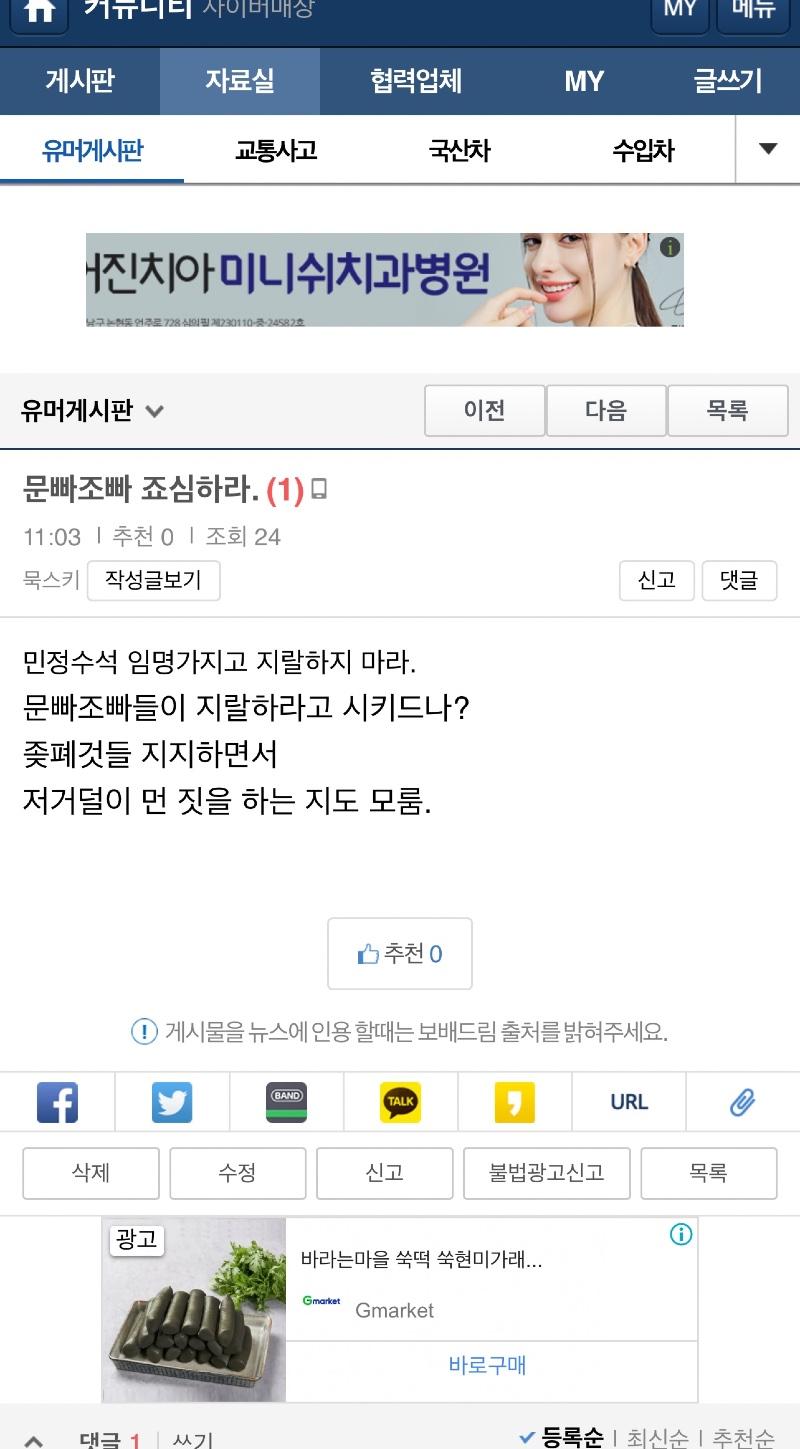Share the post via KakaoTalk
The height and width of the screenshot is (1449, 800).
coord(400,1102)
